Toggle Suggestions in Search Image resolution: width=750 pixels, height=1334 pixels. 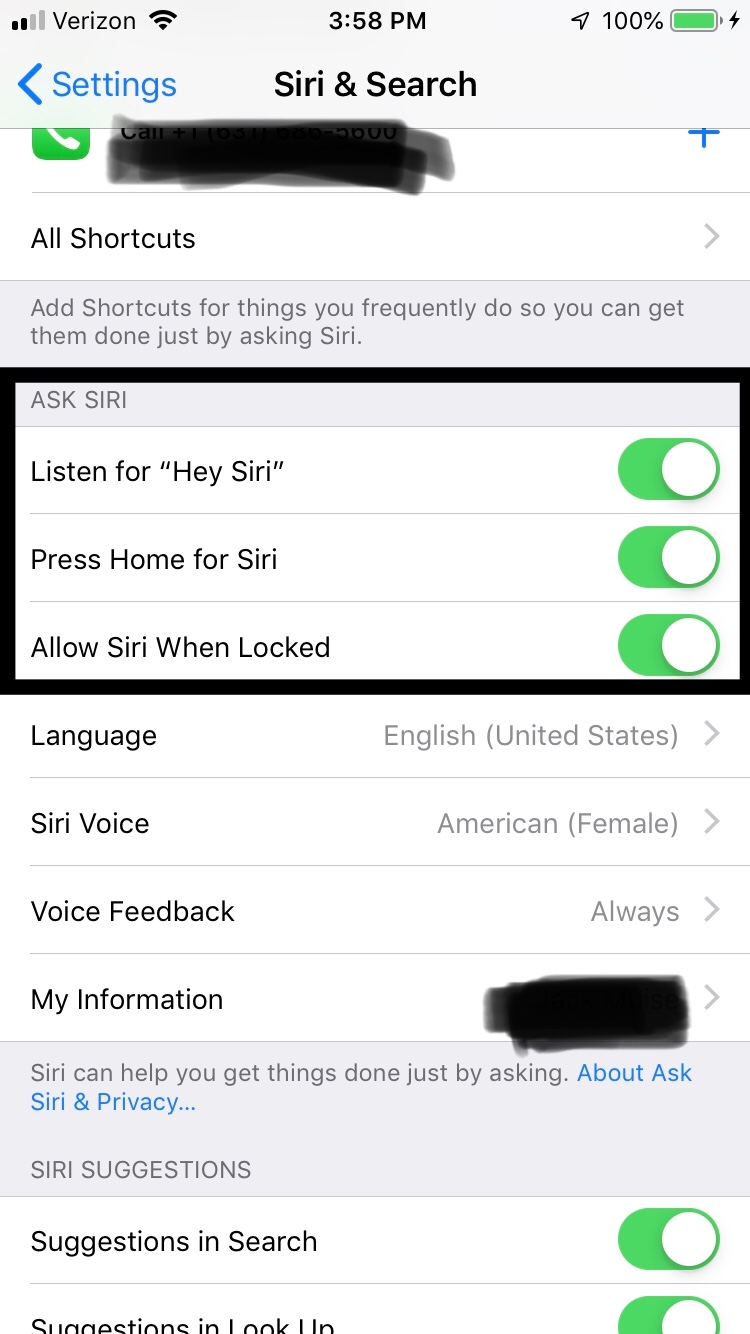[x=668, y=1241]
